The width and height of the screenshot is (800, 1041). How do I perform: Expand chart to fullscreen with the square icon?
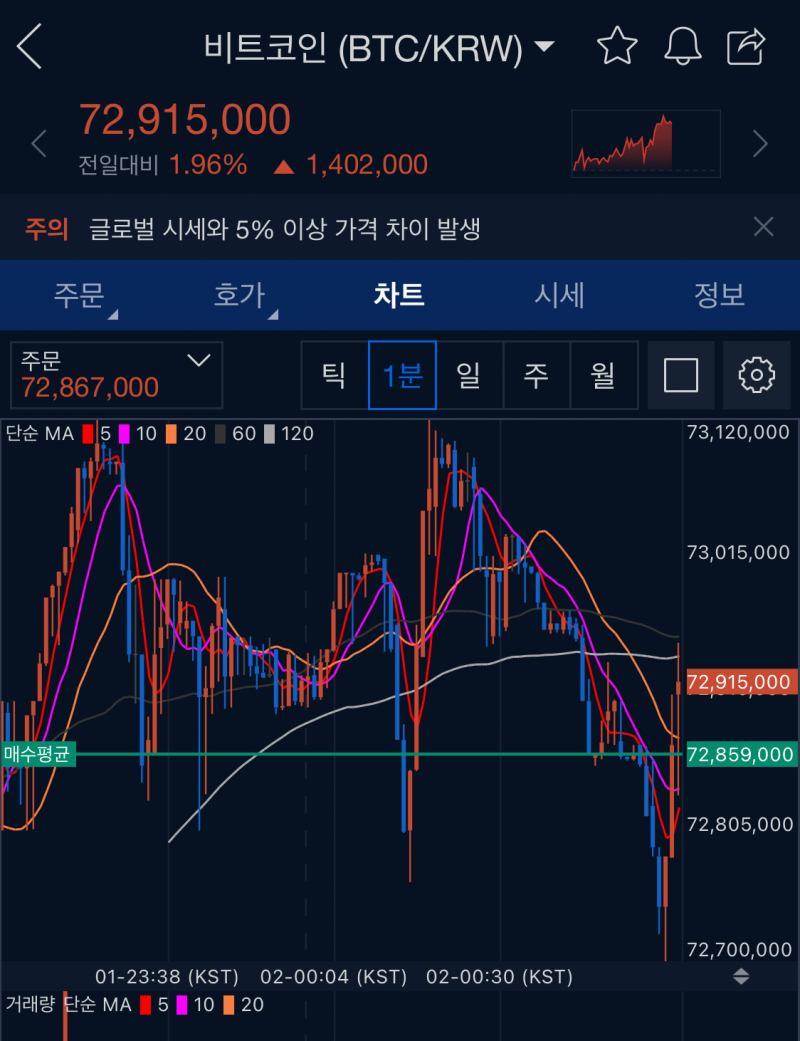[x=680, y=375]
